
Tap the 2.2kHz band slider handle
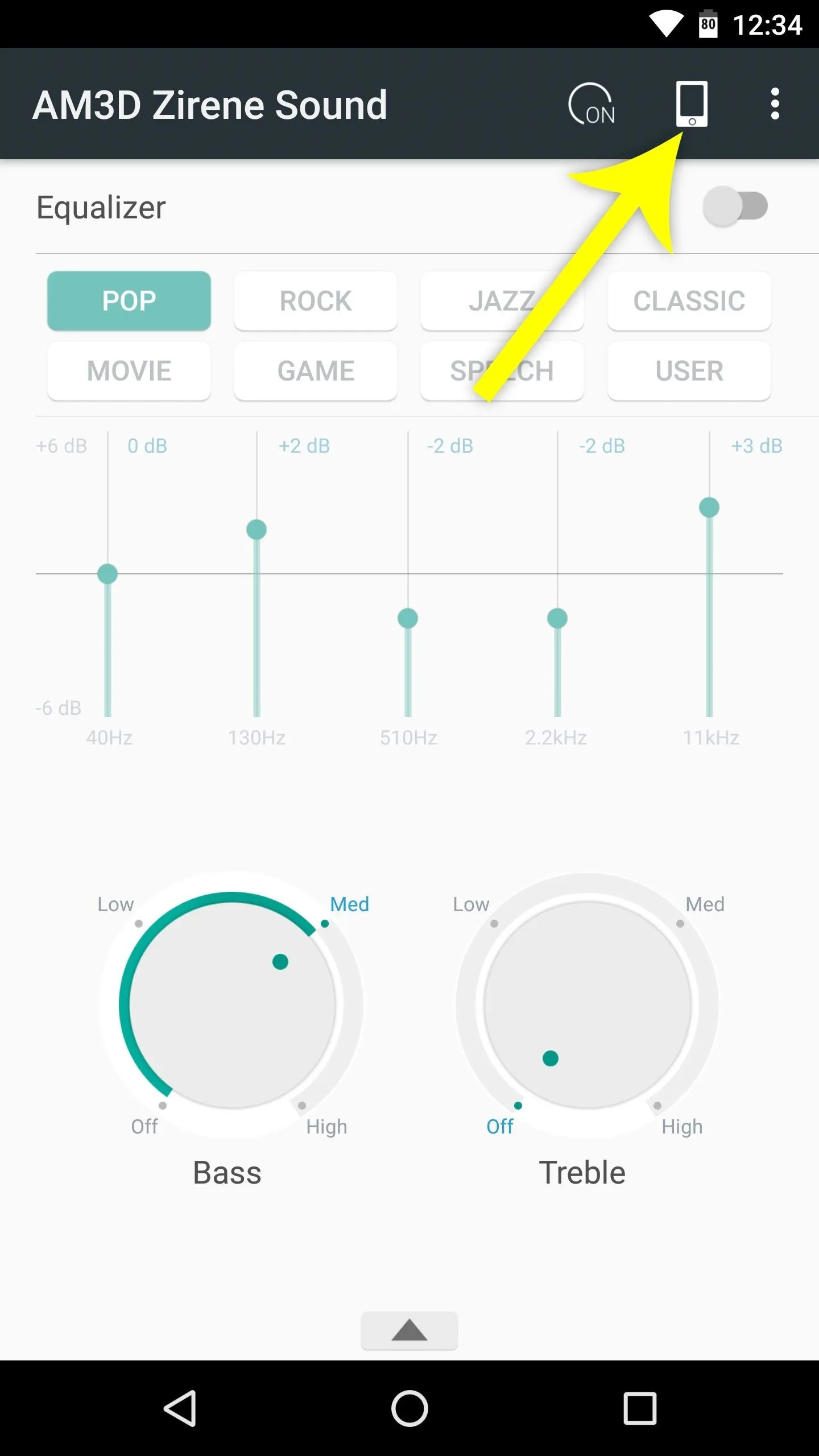click(557, 618)
